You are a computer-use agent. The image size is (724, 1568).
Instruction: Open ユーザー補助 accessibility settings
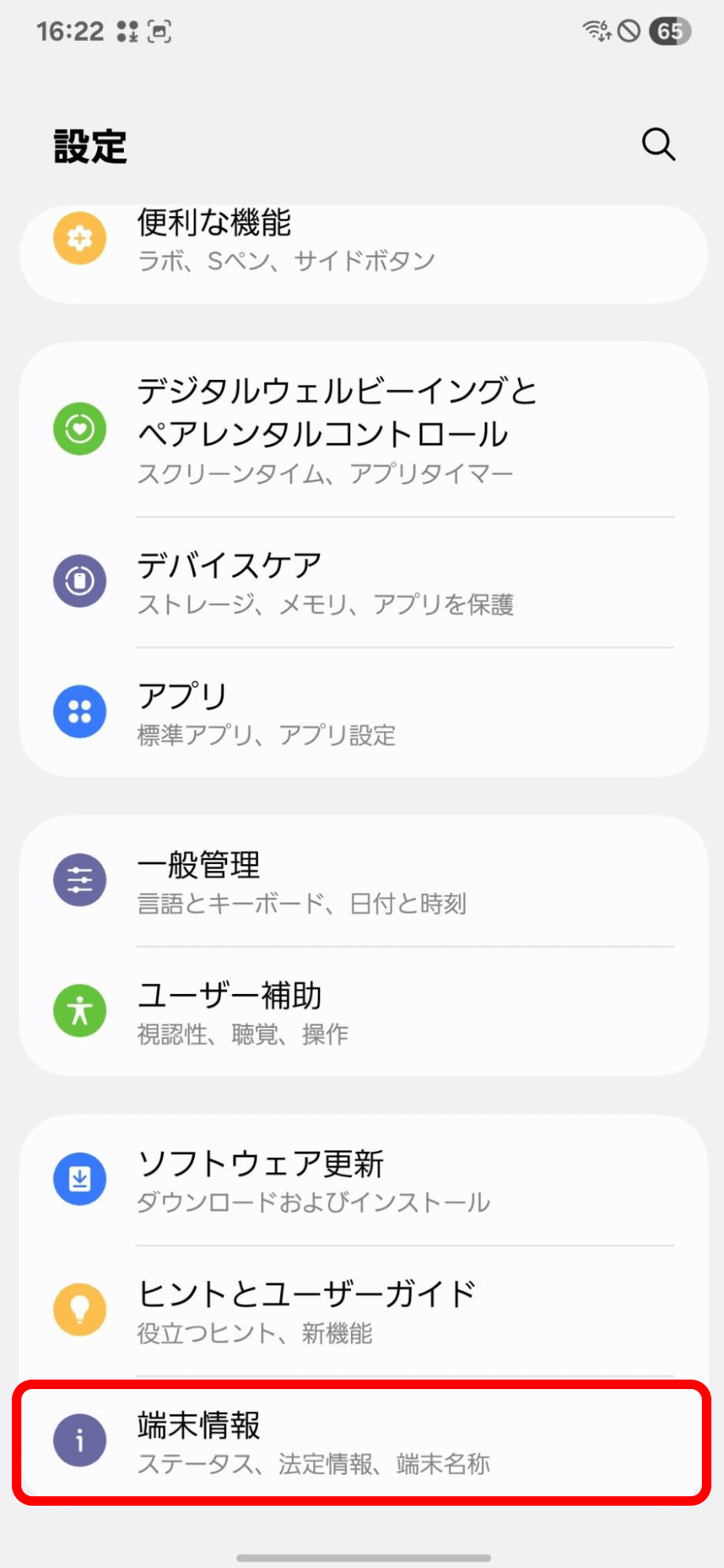[x=363, y=1011]
